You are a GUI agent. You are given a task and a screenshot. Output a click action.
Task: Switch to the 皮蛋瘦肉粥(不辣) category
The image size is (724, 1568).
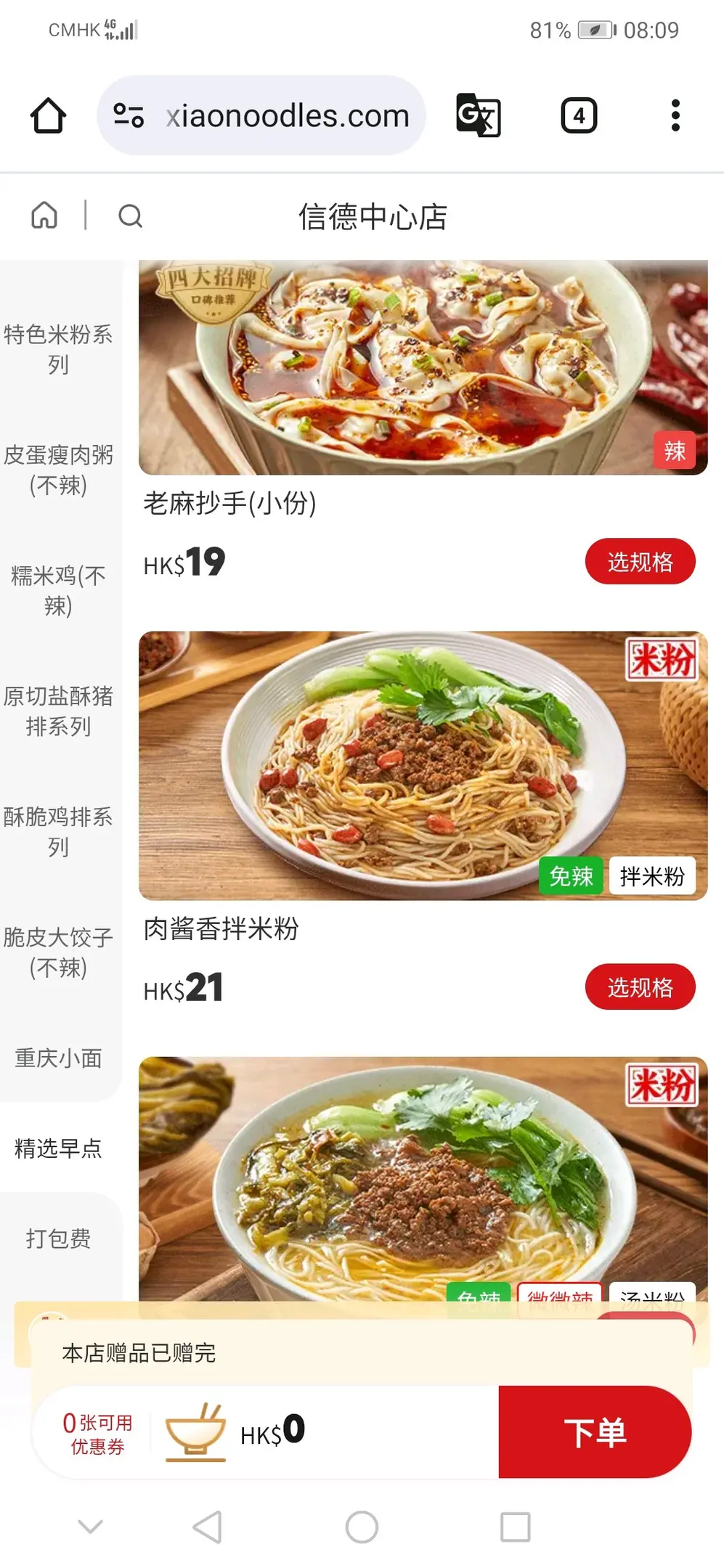point(58,470)
